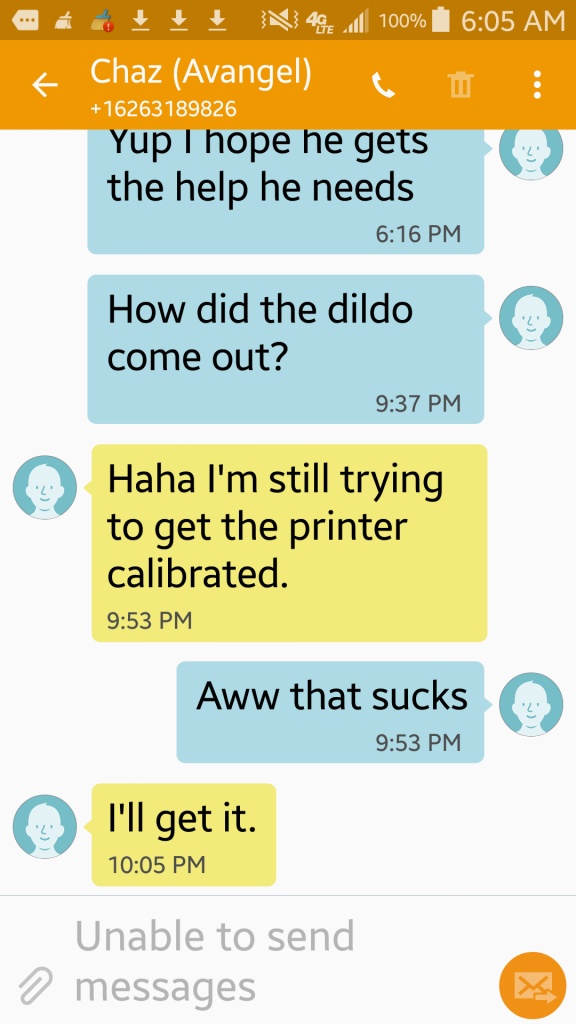Open Chaz (Avangel) contact header
The height and width of the screenshot is (1024, 576).
pyautogui.click(x=200, y=85)
